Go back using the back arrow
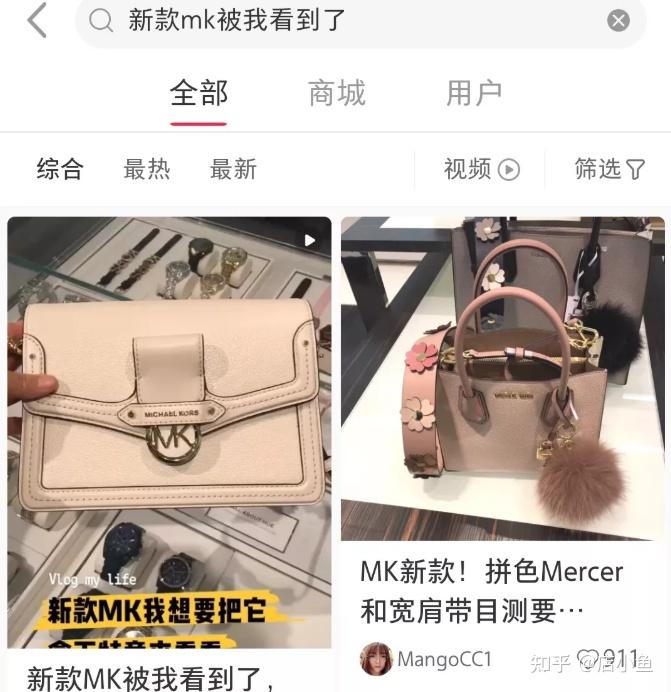The height and width of the screenshot is (692, 671). point(37,20)
